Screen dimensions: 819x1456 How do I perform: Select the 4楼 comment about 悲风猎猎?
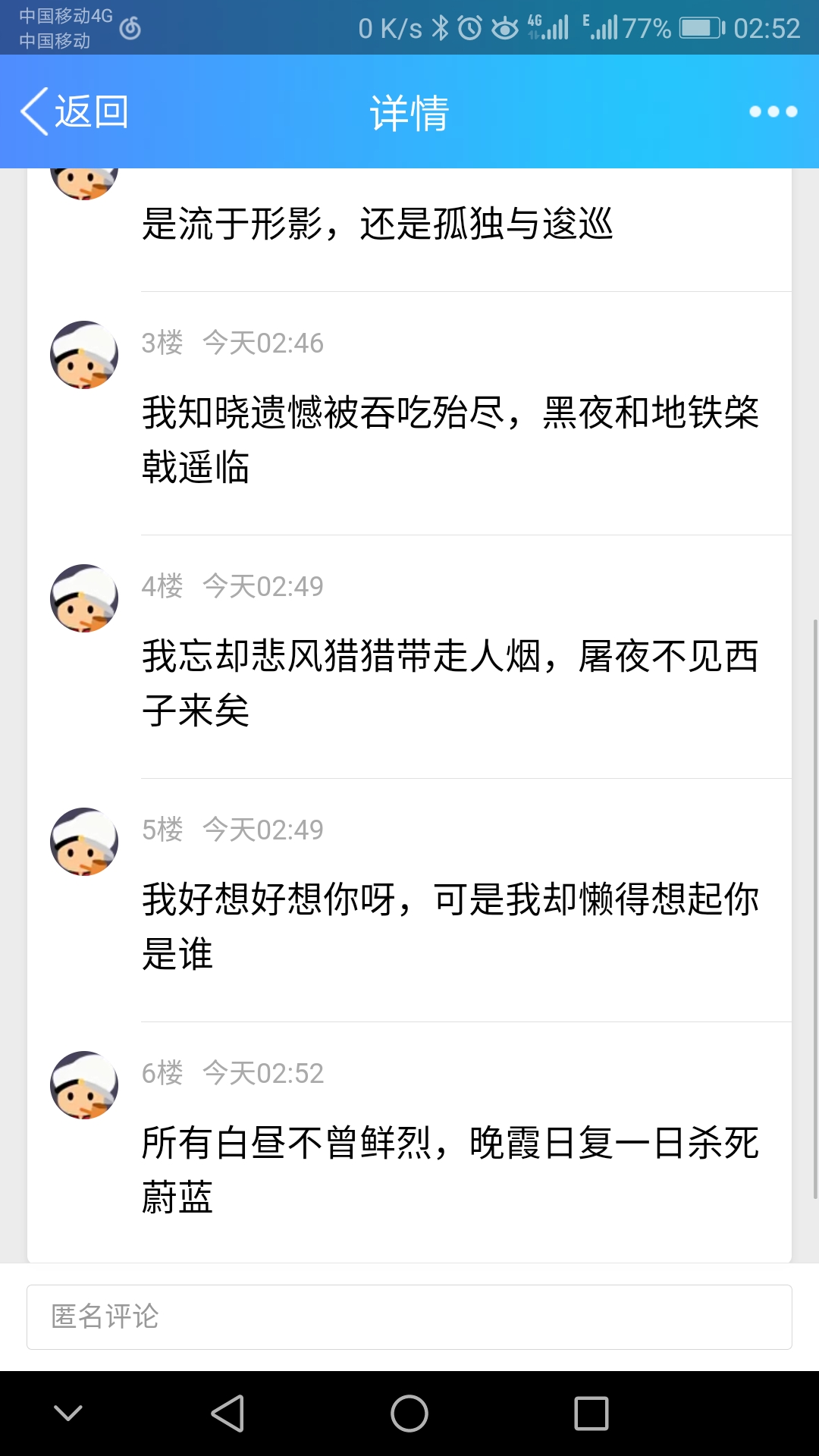pyautogui.click(x=450, y=682)
